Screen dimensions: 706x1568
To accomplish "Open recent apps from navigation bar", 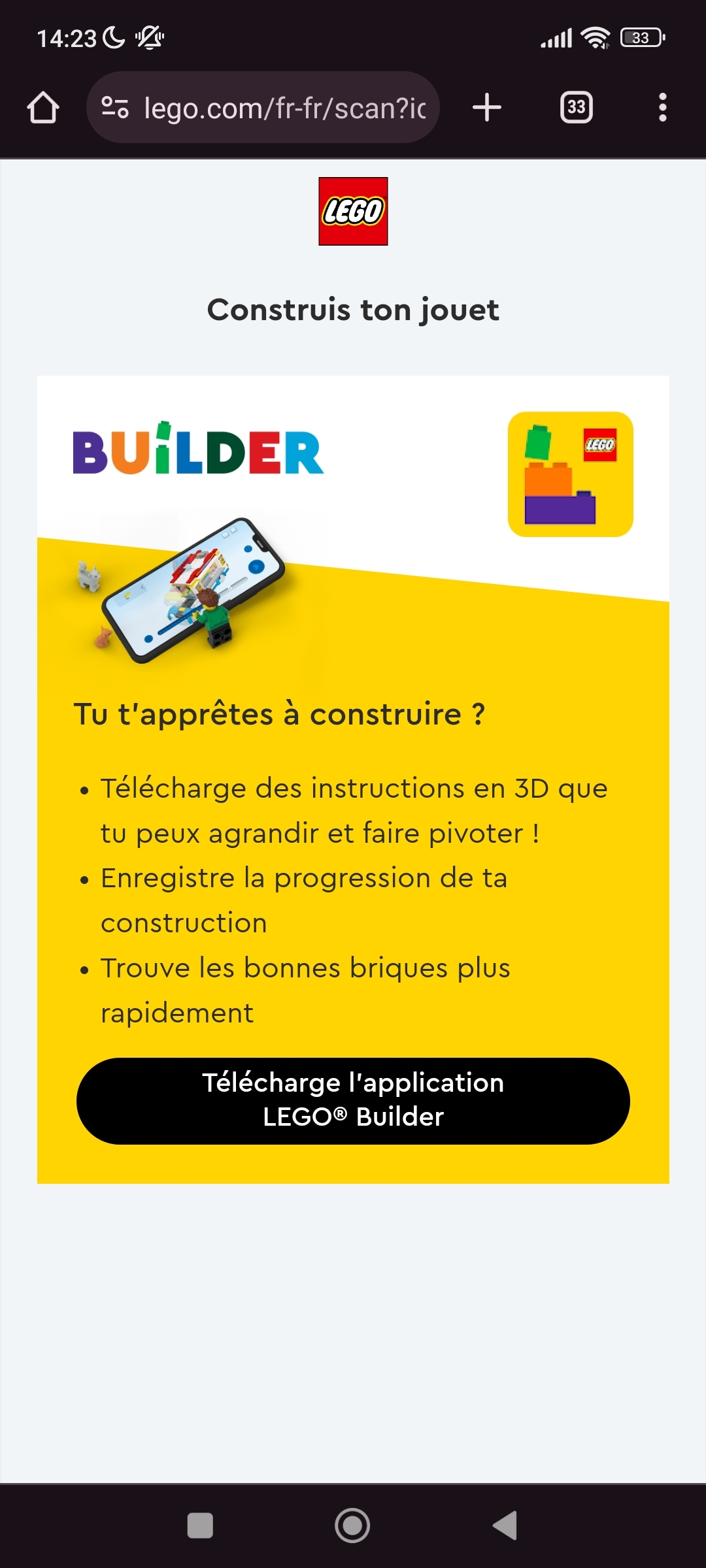I will click(x=200, y=1526).
